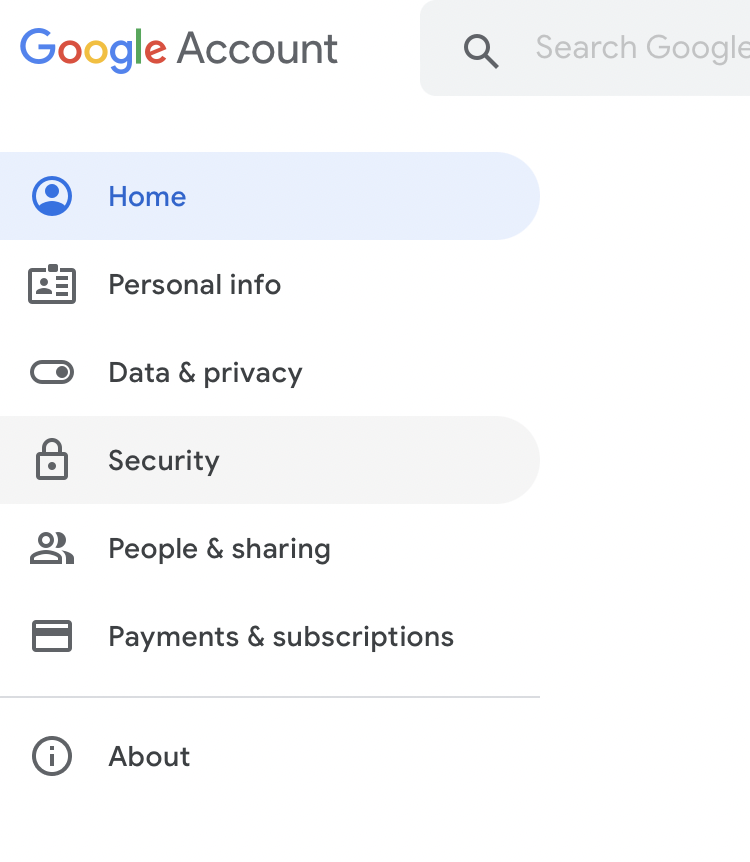The height and width of the screenshot is (862, 750).
Task: Open People & sharing
Action: (x=219, y=549)
